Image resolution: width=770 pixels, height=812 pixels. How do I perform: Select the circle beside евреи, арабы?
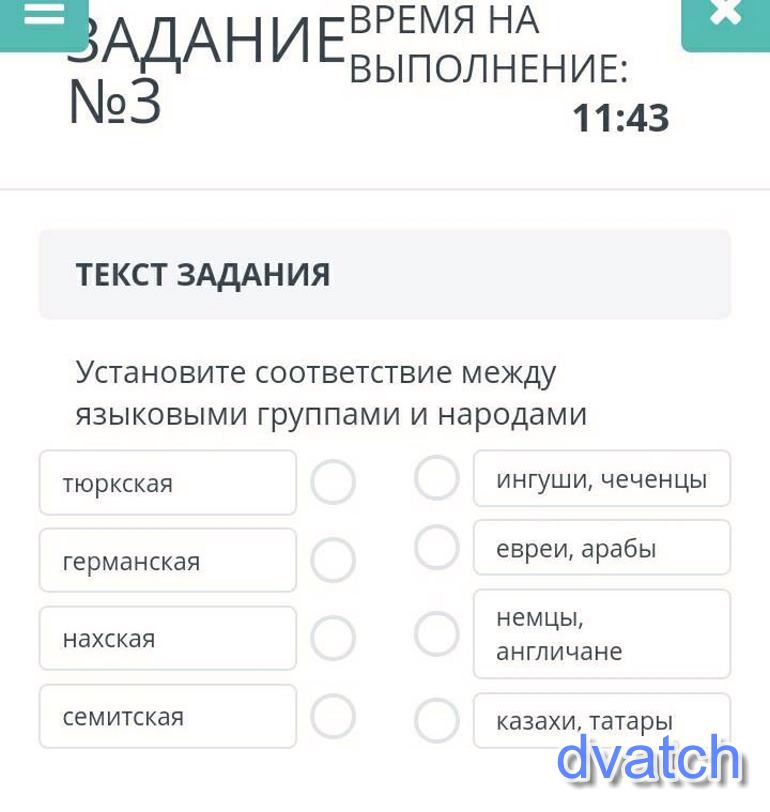[x=437, y=547]
